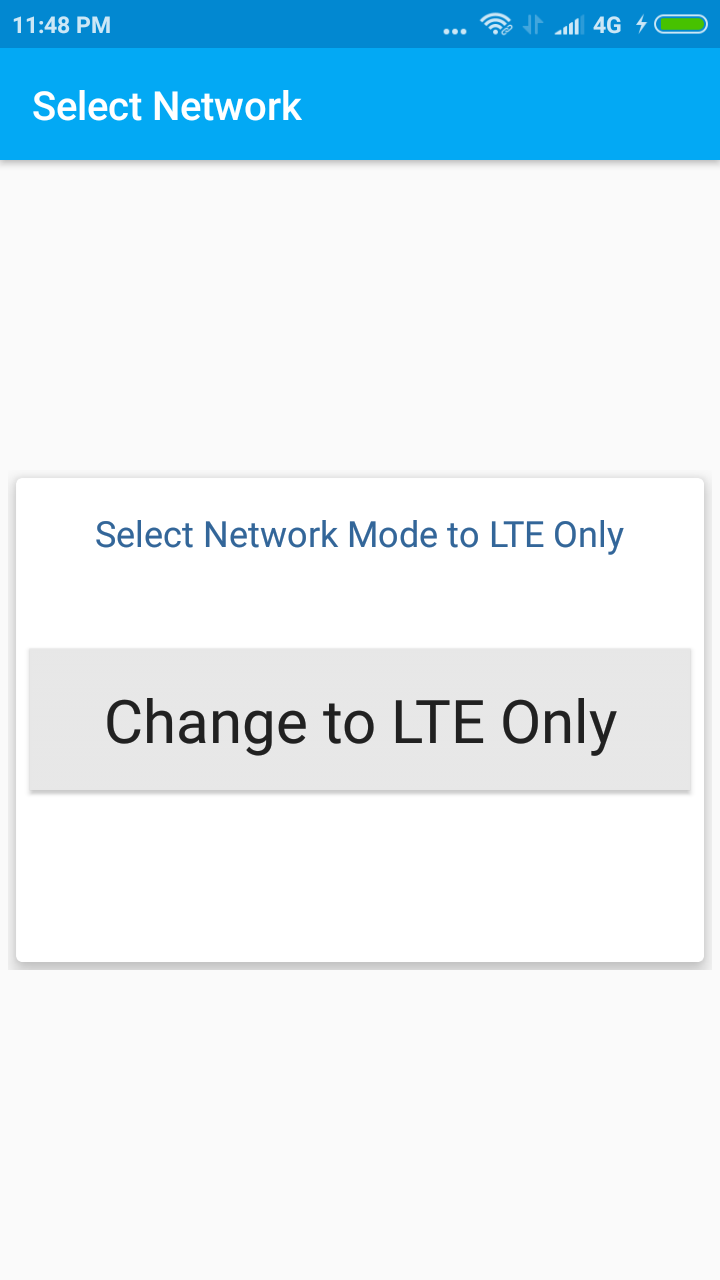Tap the Change to LTE Only button
Screen dimensions: 720x1280
pyautogui.click(x=360, y=720)
